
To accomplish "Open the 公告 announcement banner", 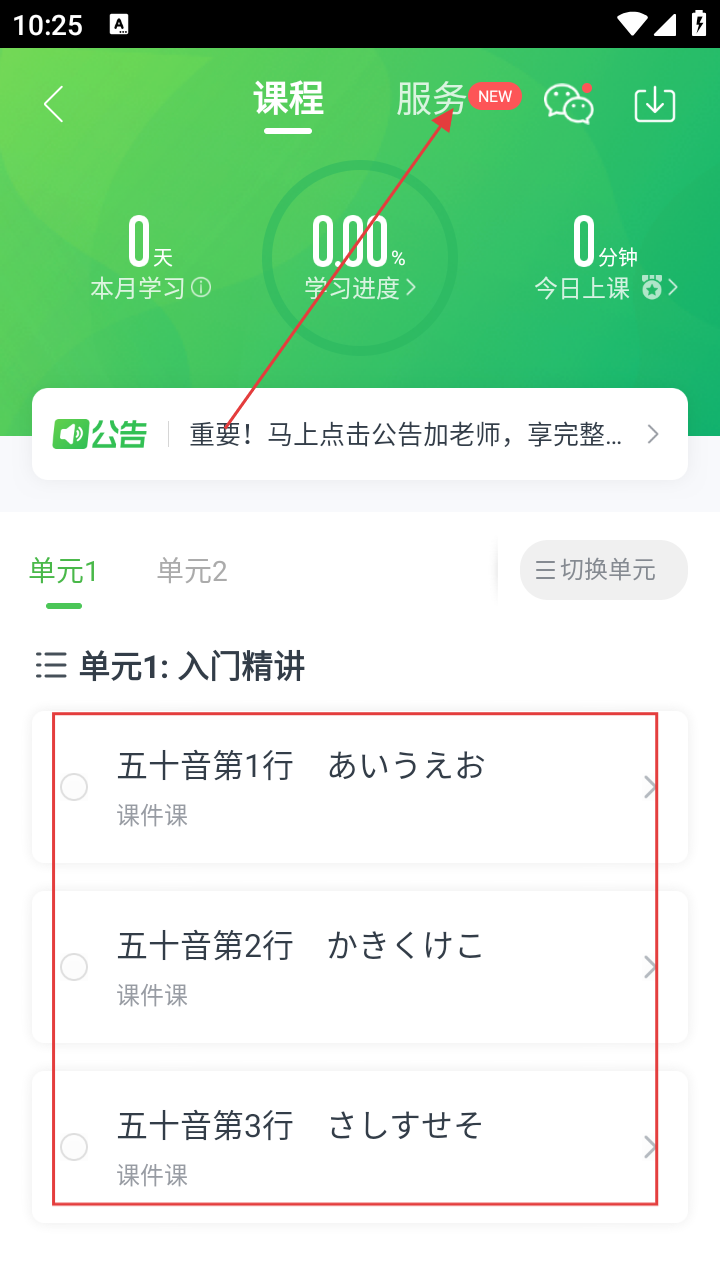I will pyautogui.click(x=360, y=434).
